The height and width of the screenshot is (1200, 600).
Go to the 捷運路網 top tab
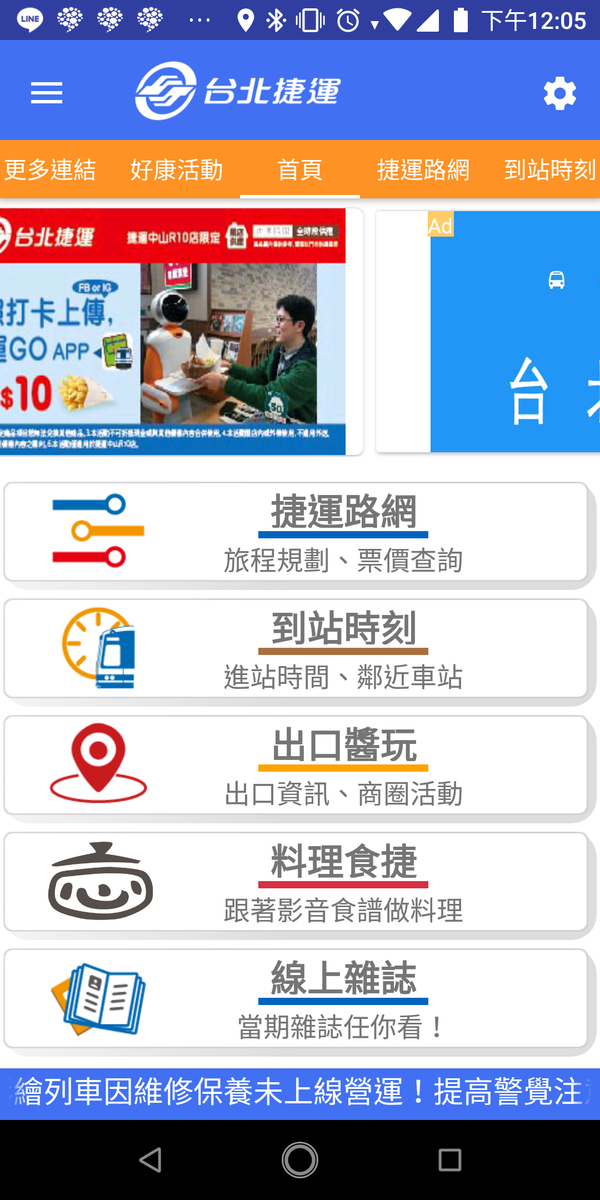tap(423, 169)
